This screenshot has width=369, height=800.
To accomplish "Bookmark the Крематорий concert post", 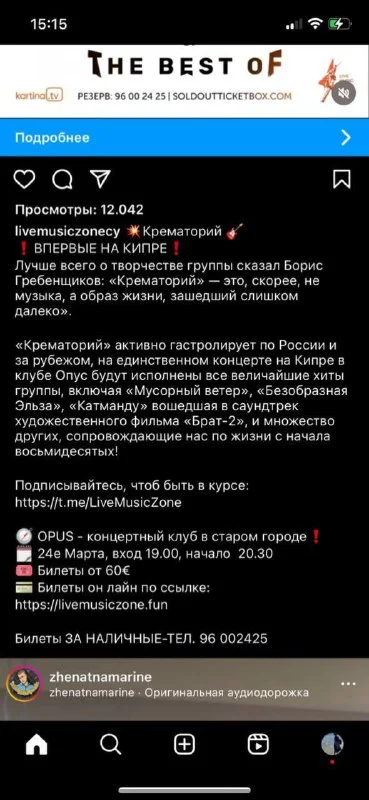I will coord(341,179).
